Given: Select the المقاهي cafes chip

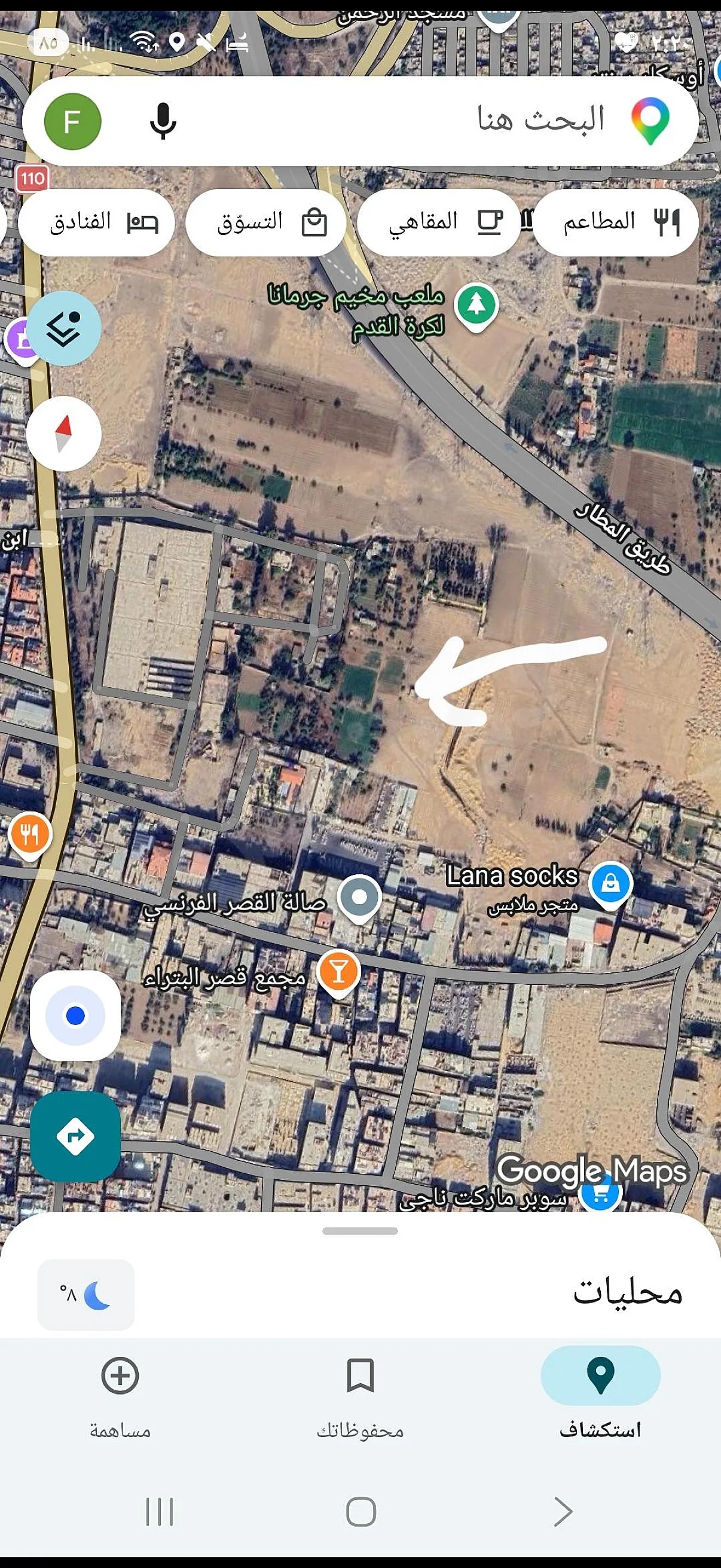Looking at the screenshot, I should click(439, 222).
